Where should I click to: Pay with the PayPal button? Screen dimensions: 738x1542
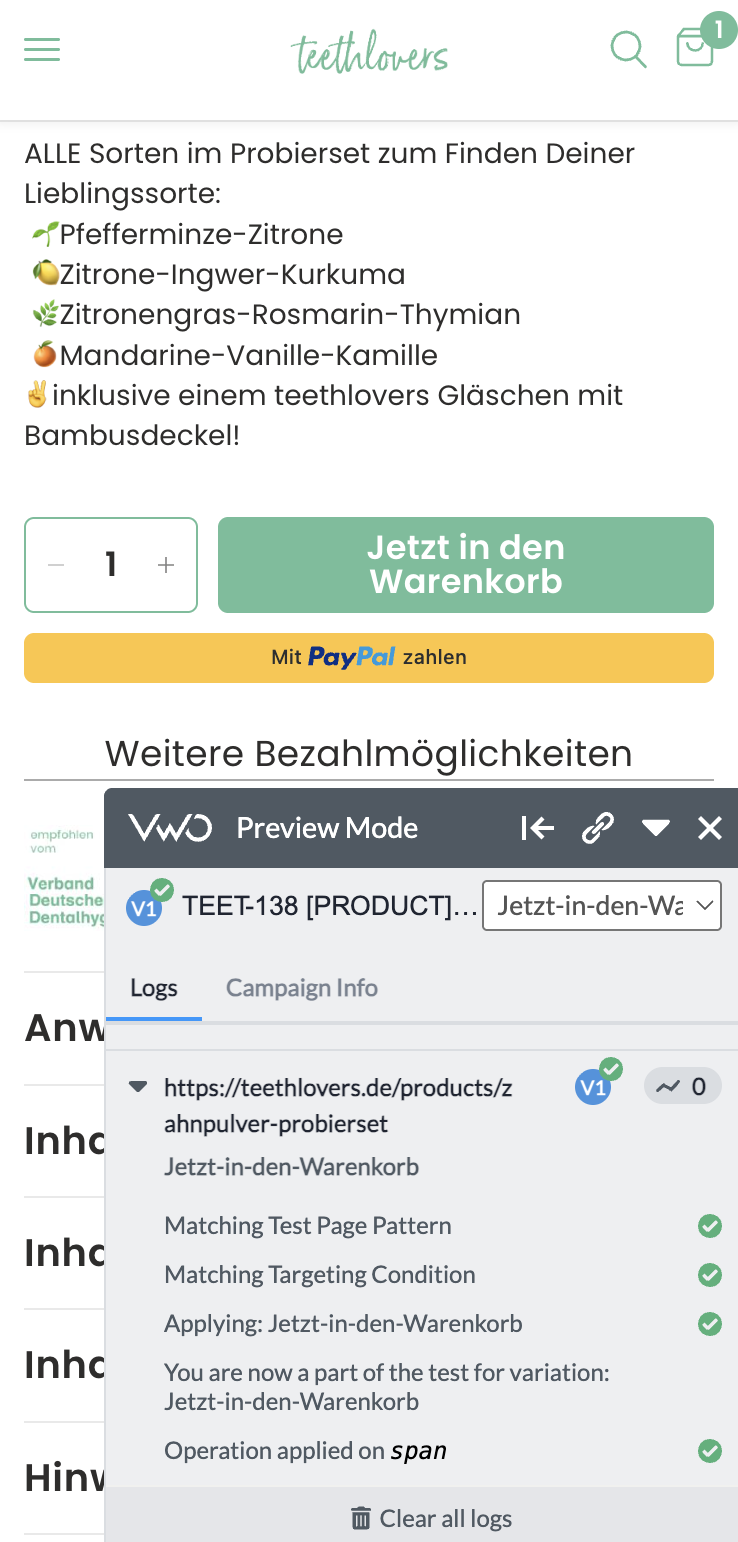(369, 657)
